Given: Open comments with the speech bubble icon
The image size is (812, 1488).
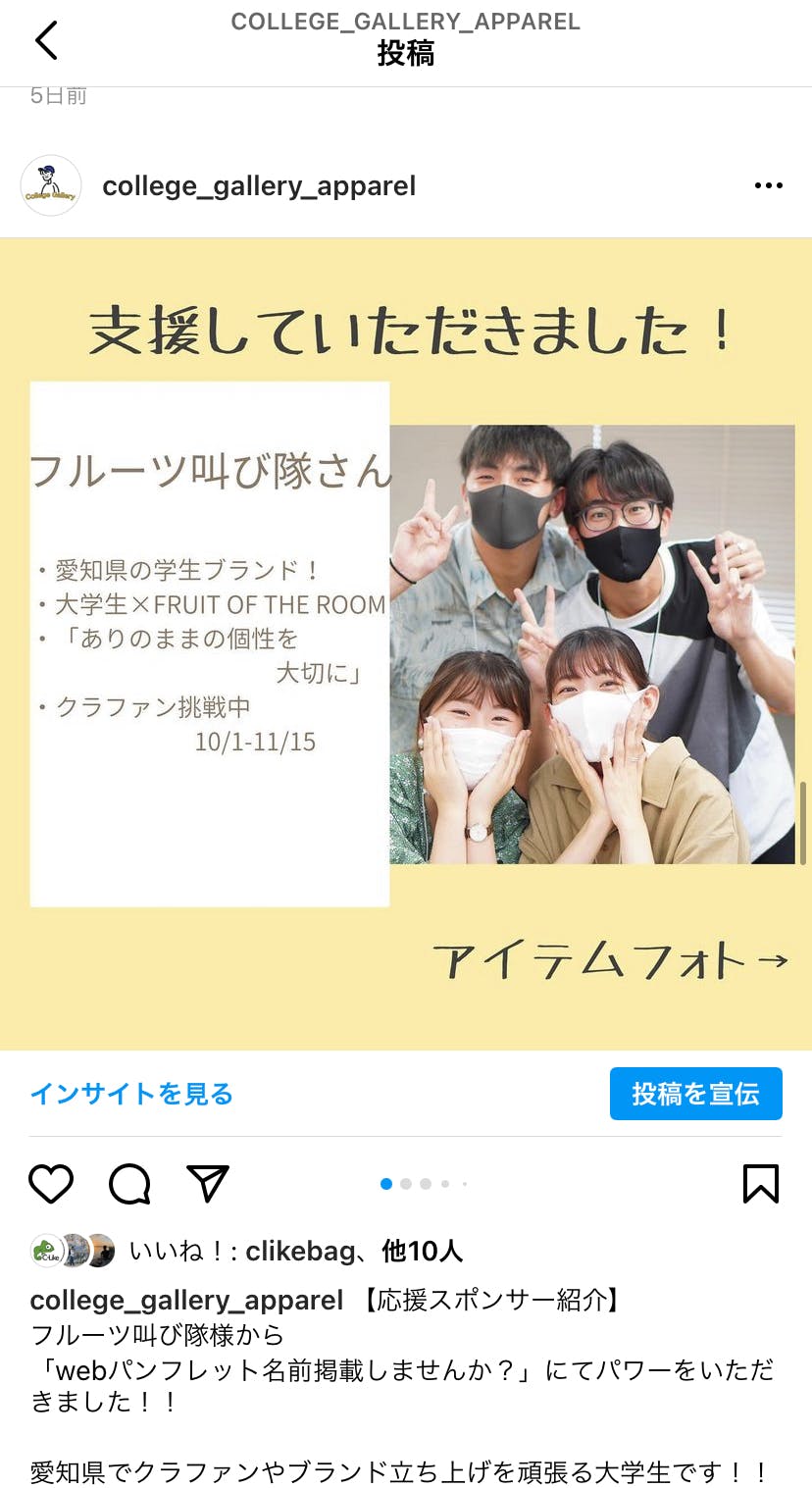Looking at the screenshot, I should 129,1184.
